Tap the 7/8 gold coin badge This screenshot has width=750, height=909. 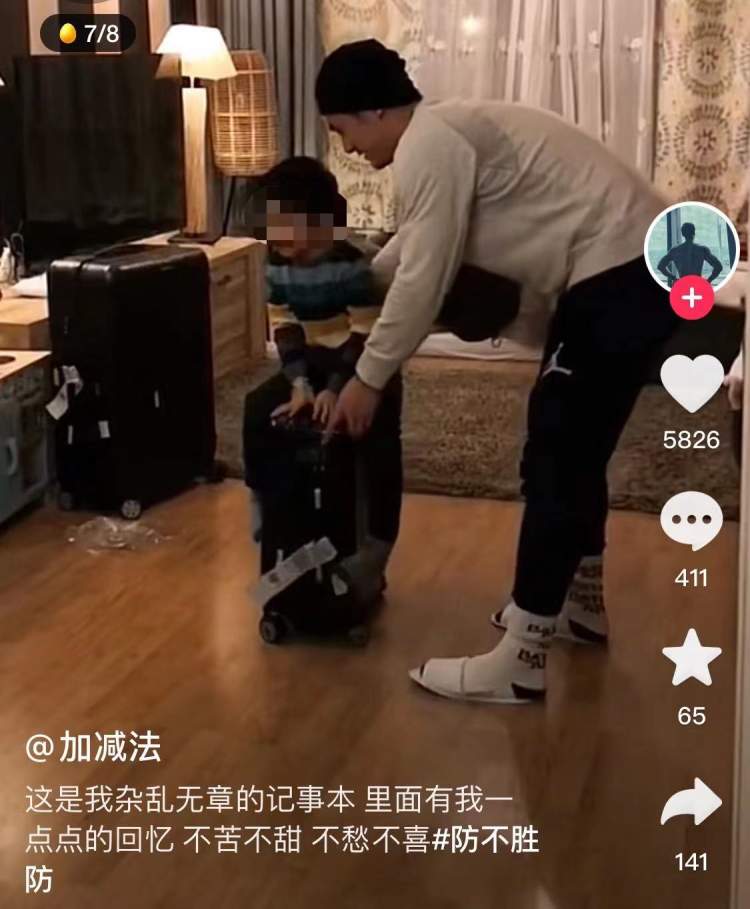tap(88, 34)
